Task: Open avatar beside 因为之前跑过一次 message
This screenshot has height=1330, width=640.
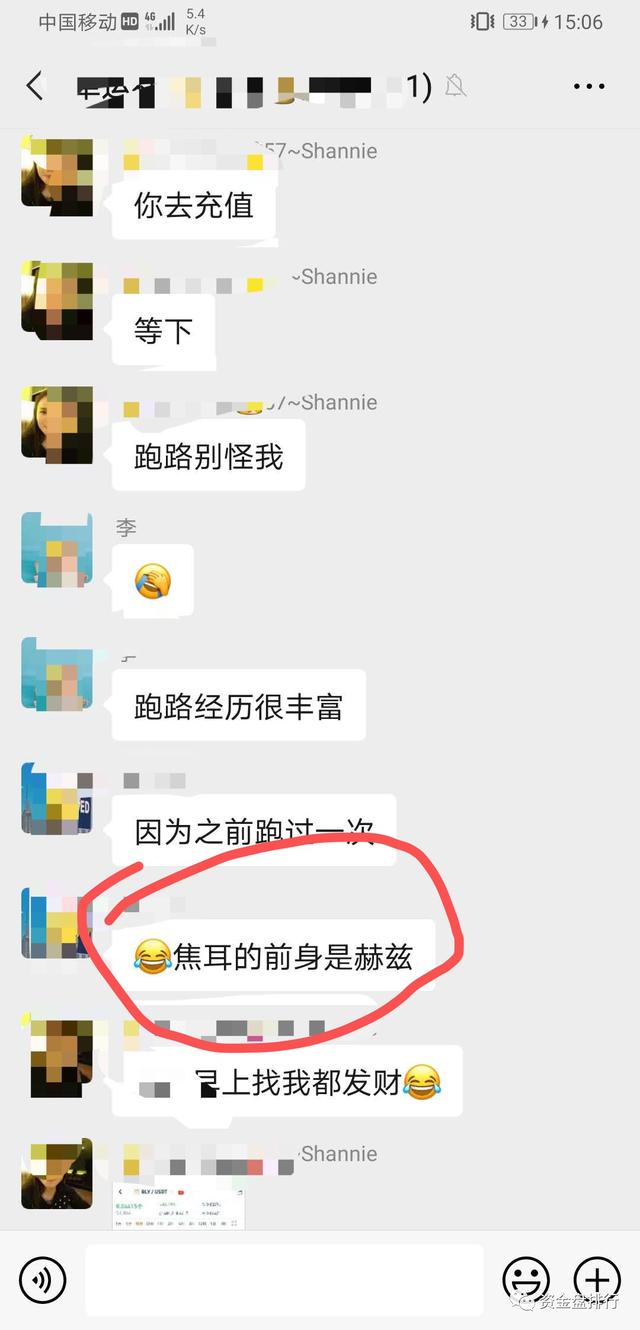Action: 57,799
